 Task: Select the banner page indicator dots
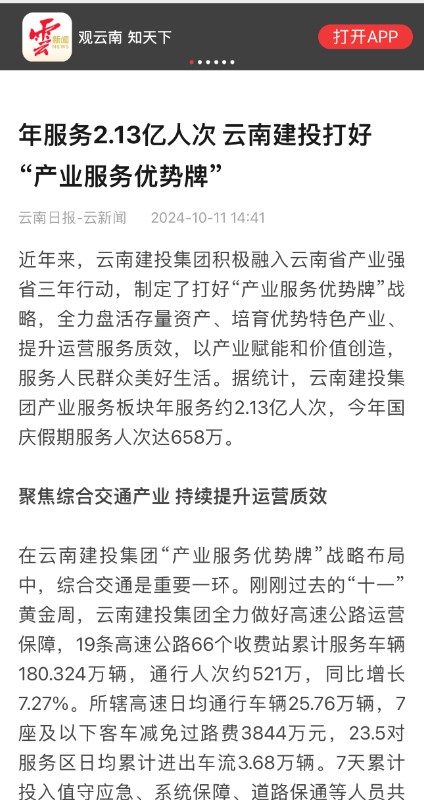click(212, 62)
